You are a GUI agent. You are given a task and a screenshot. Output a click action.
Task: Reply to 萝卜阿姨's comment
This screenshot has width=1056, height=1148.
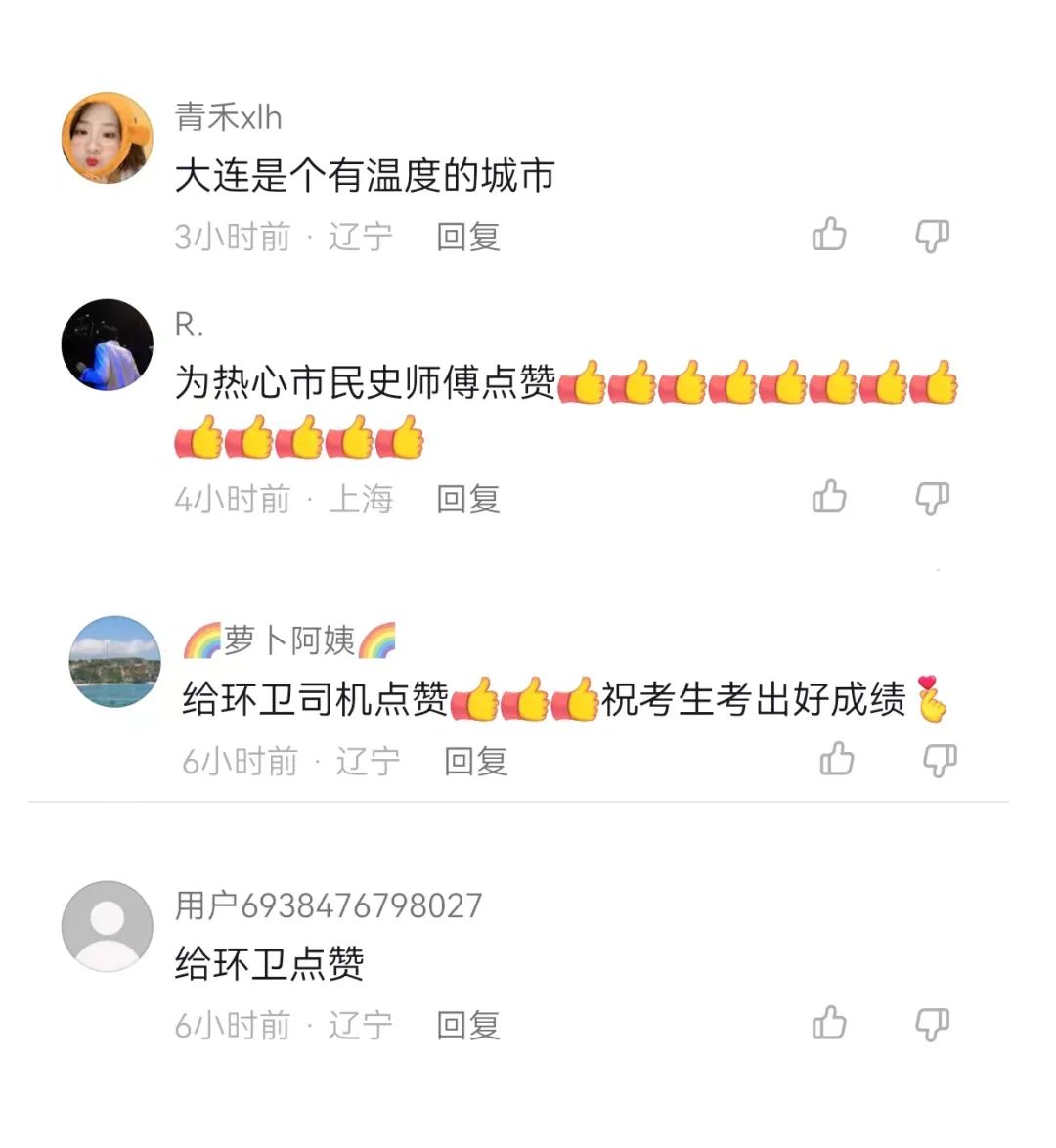tap(475, 762)
